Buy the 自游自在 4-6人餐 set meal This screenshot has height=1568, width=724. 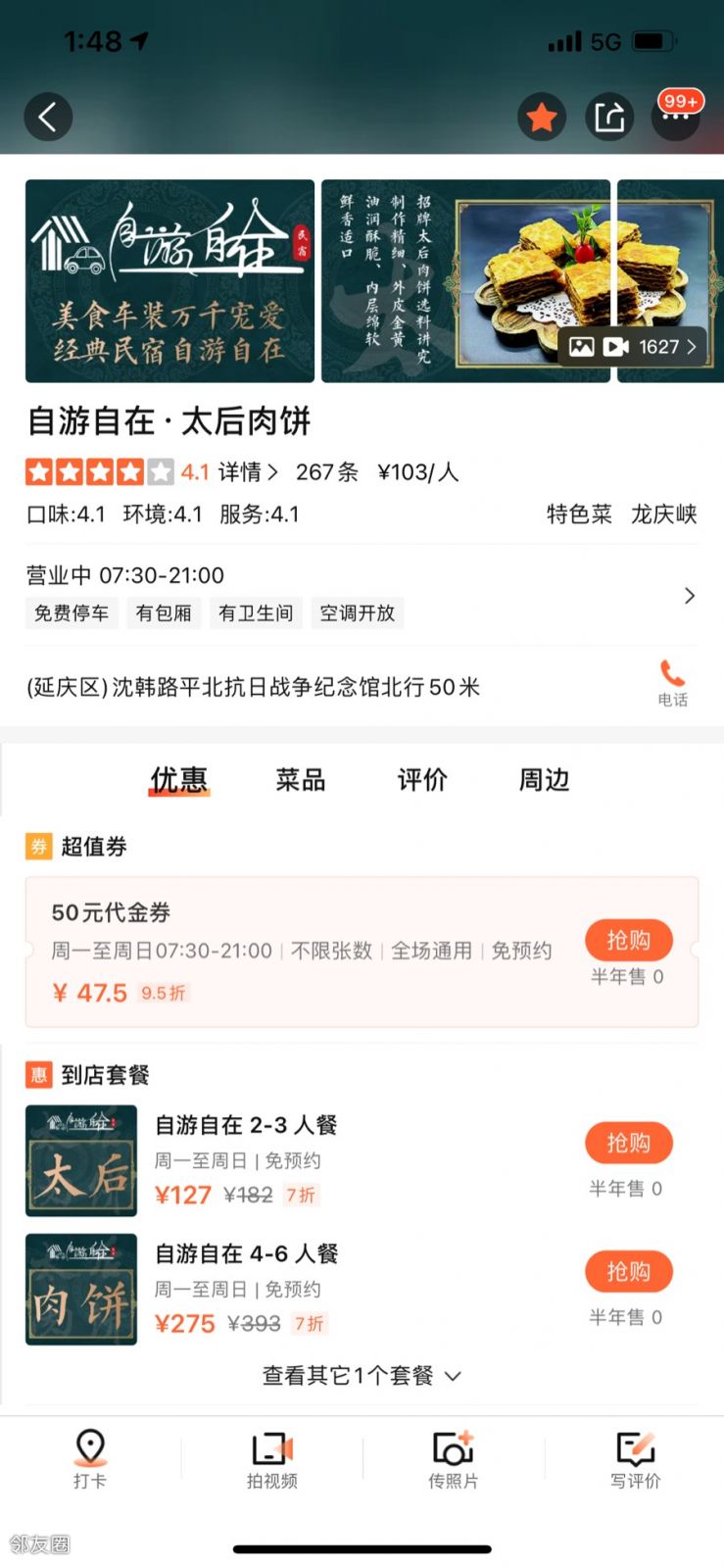628,1271
